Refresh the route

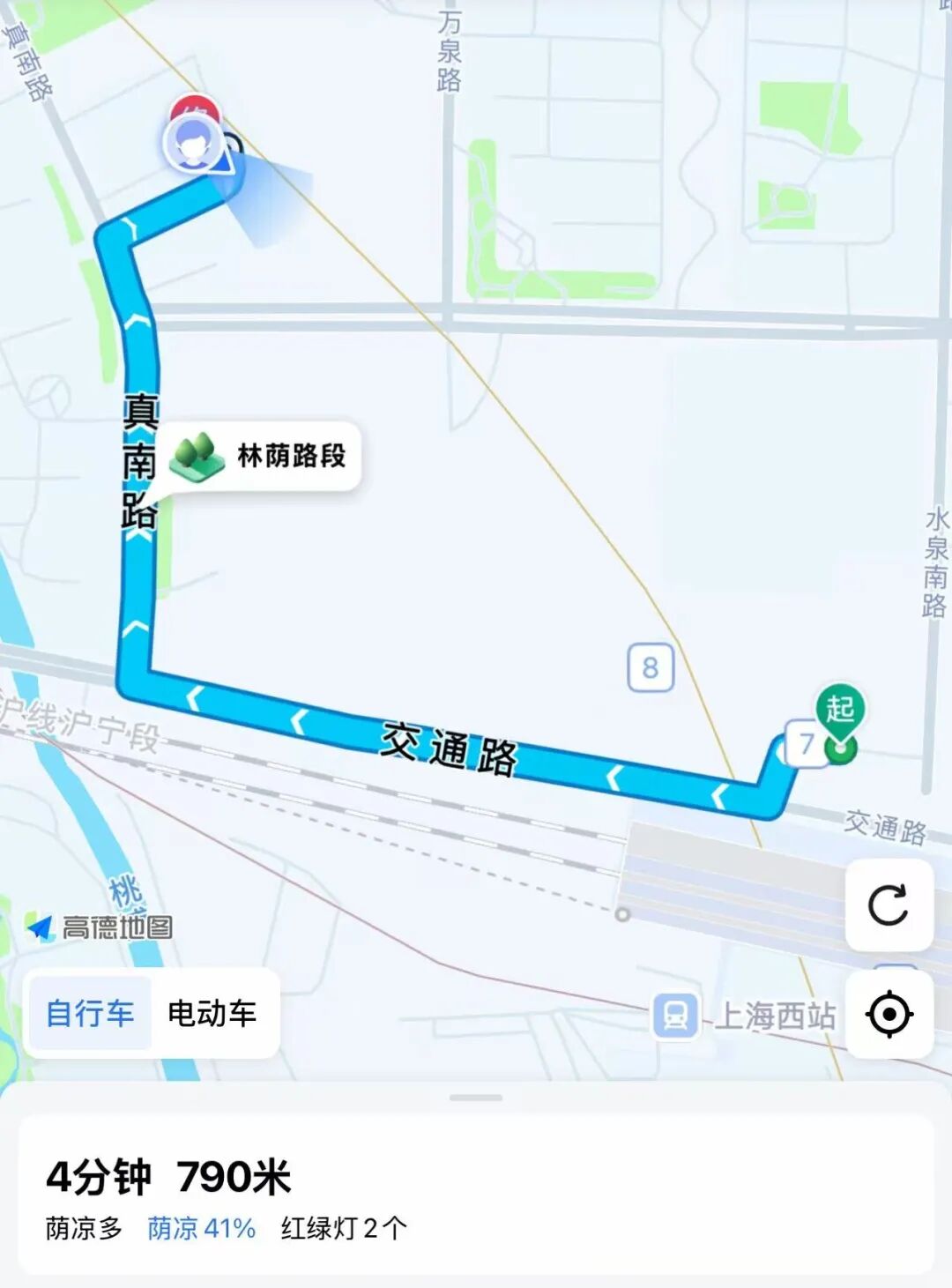889,905
